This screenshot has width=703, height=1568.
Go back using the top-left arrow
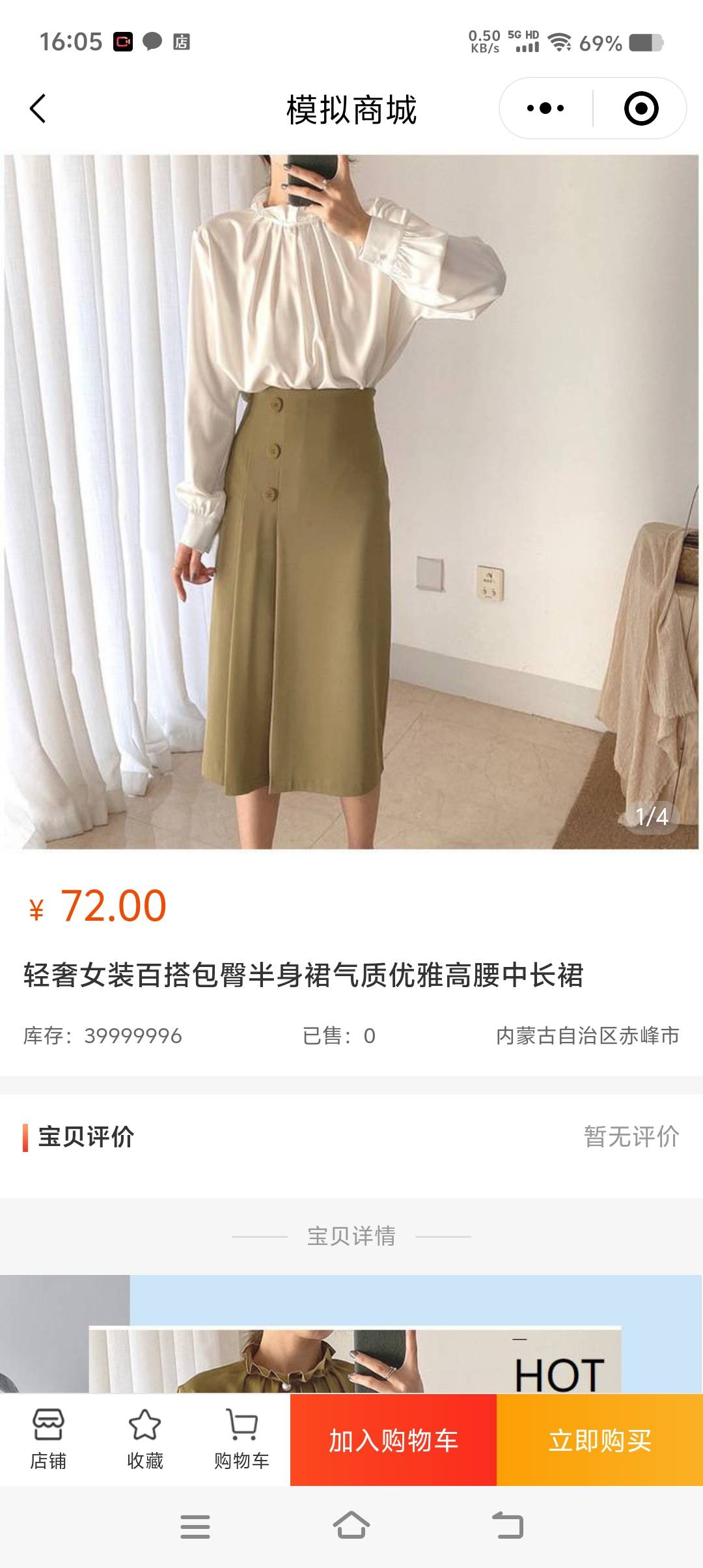coord(38,108)
